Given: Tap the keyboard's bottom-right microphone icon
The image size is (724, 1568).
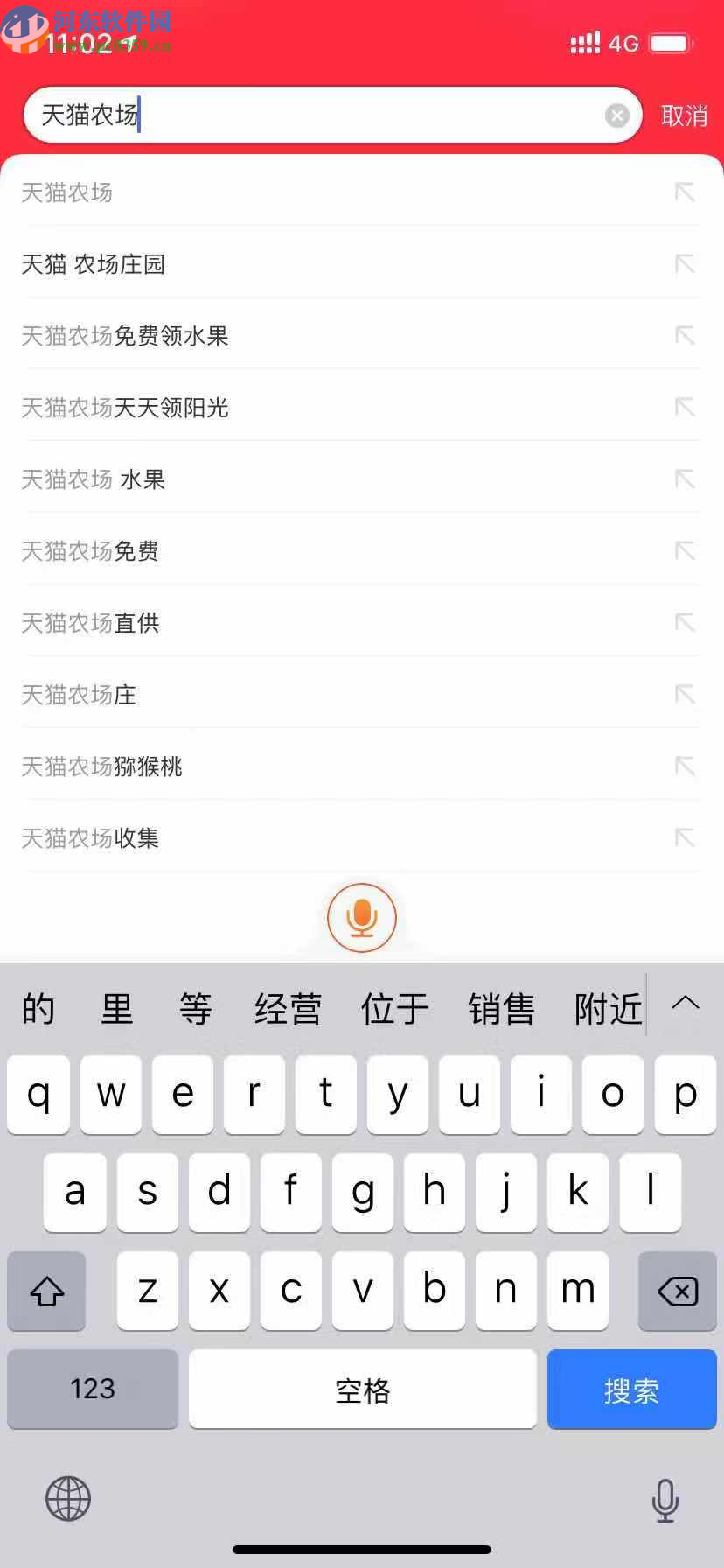Looking at the screenshot, I should pos(665,1499).
